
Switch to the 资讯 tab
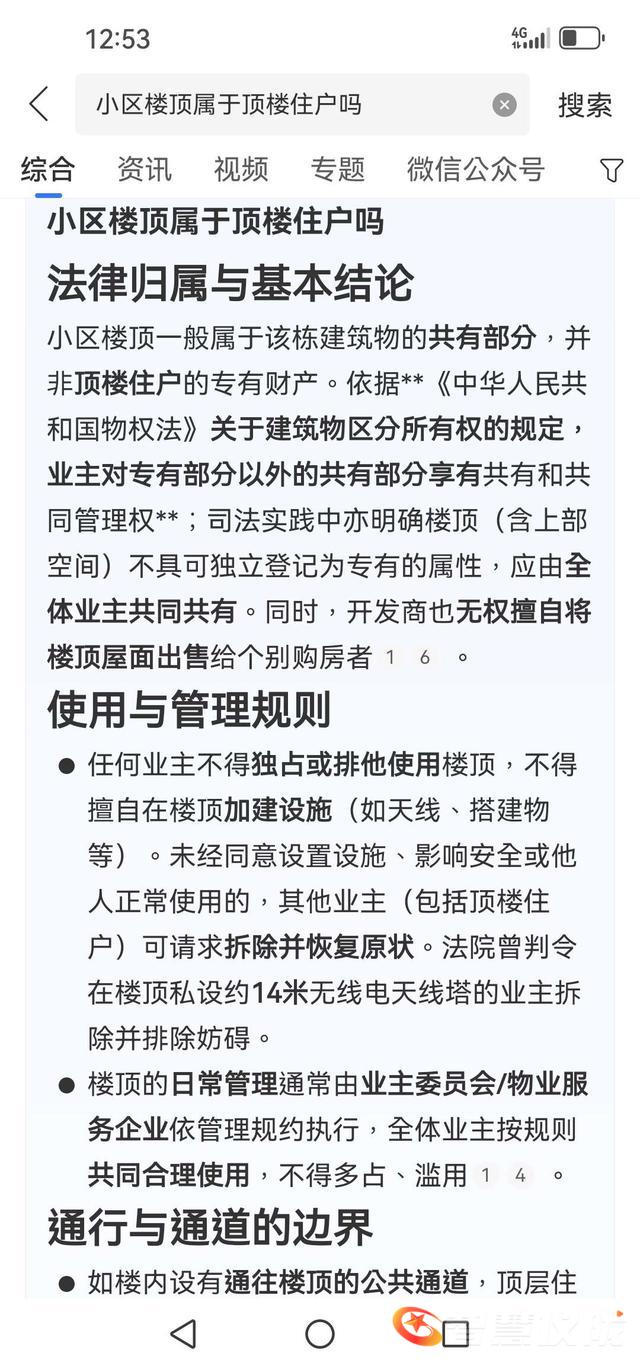144,169
